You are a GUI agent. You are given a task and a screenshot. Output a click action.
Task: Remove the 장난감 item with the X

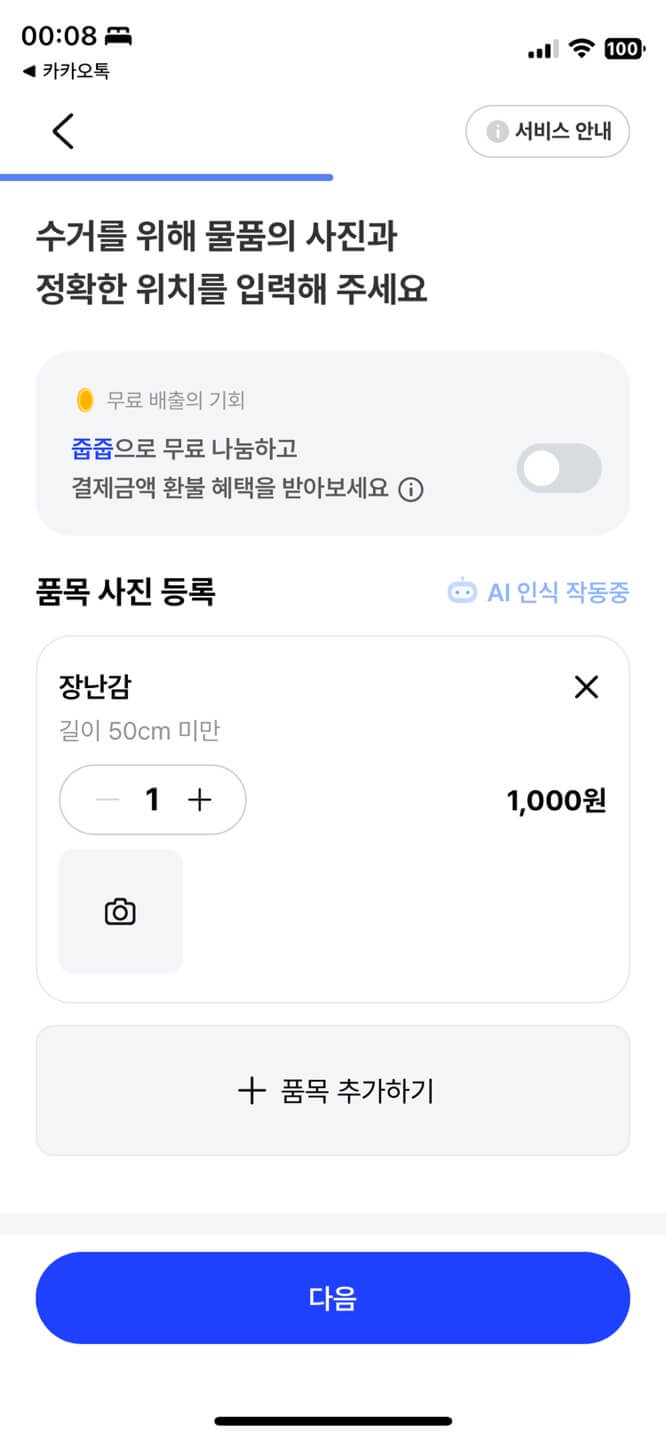tap(586, 687)
